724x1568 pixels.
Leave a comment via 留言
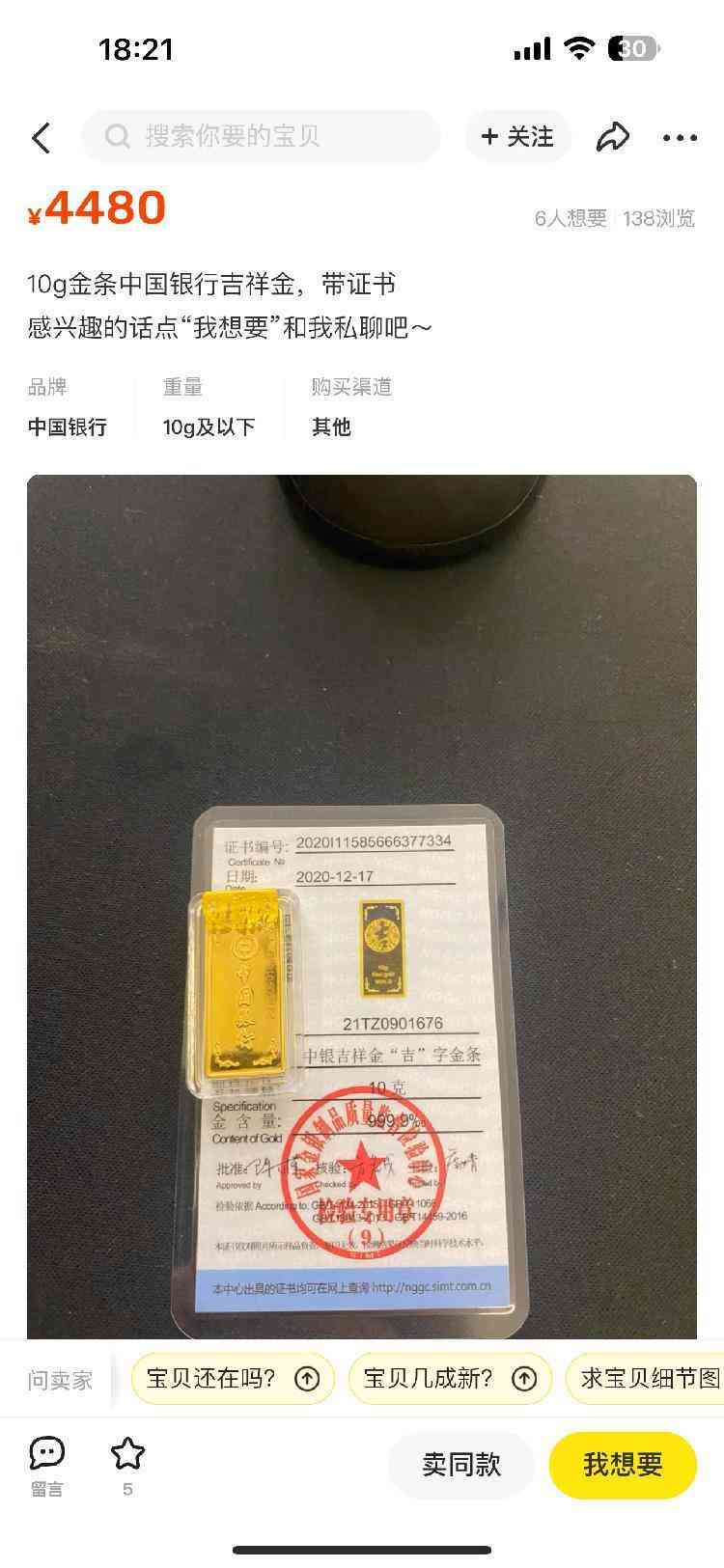coord(46,1464)
